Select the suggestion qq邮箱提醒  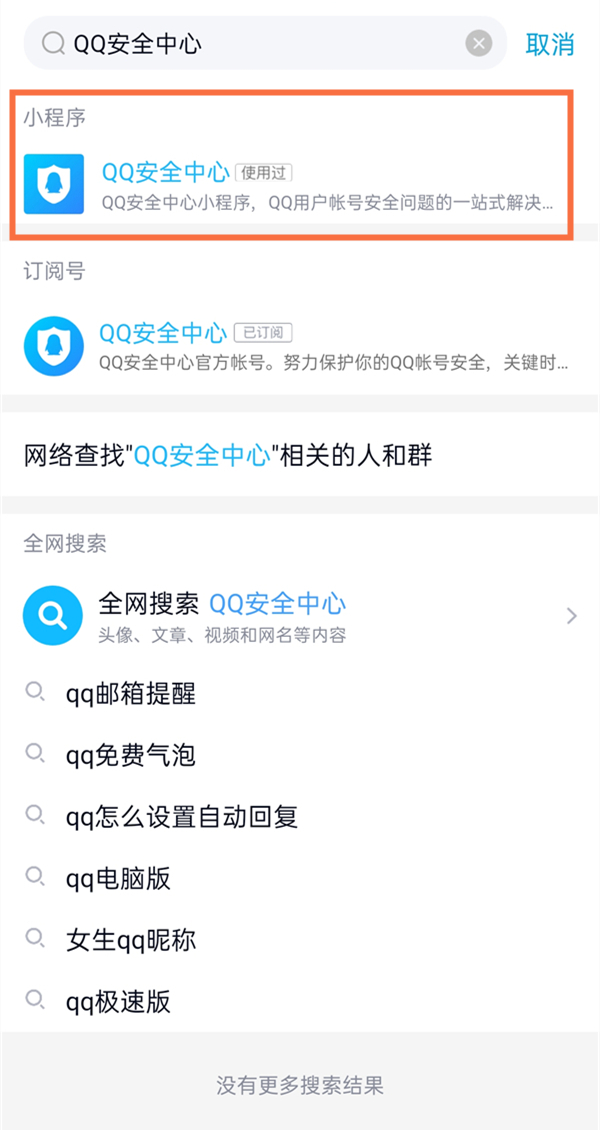pos(131,694)
